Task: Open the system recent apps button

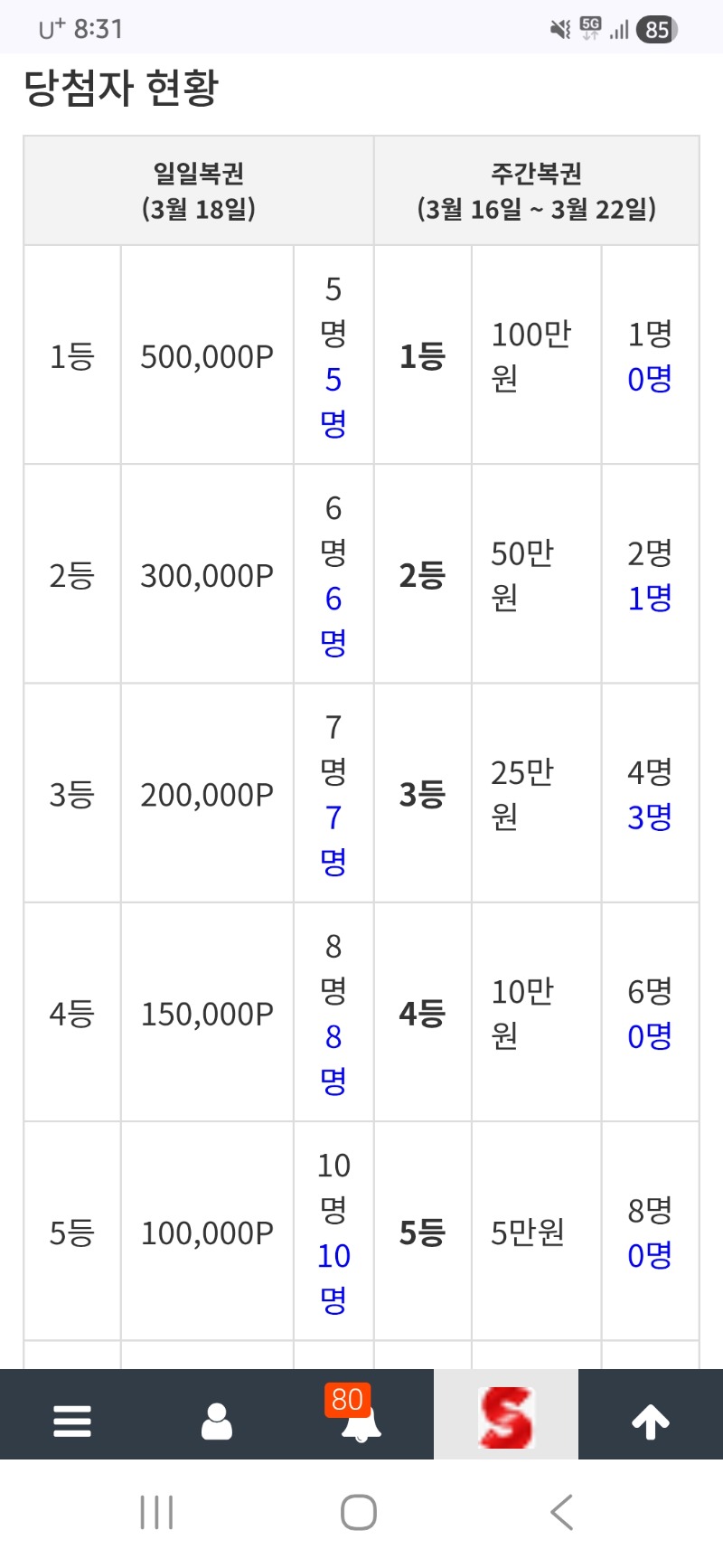Action: [x=157, y=1512]
